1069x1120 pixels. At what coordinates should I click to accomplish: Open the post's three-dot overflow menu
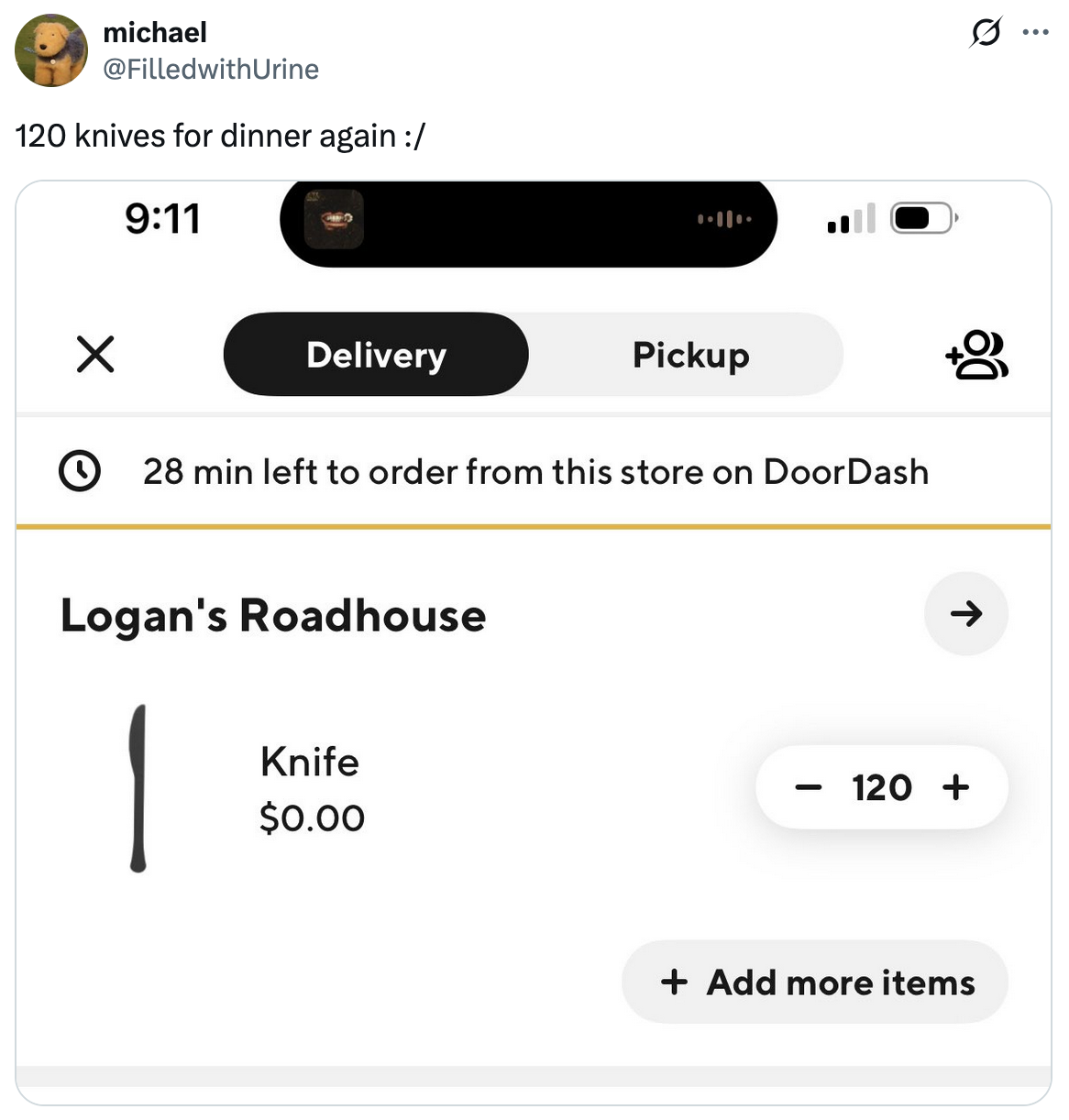[1036, 33]
